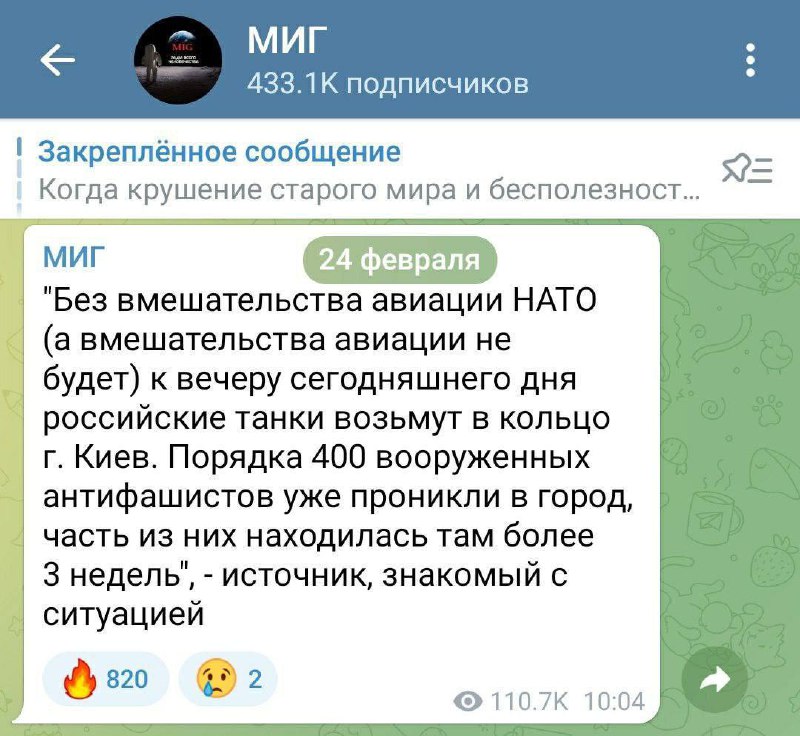Forward the post with the share arrow

click(714, 681)
